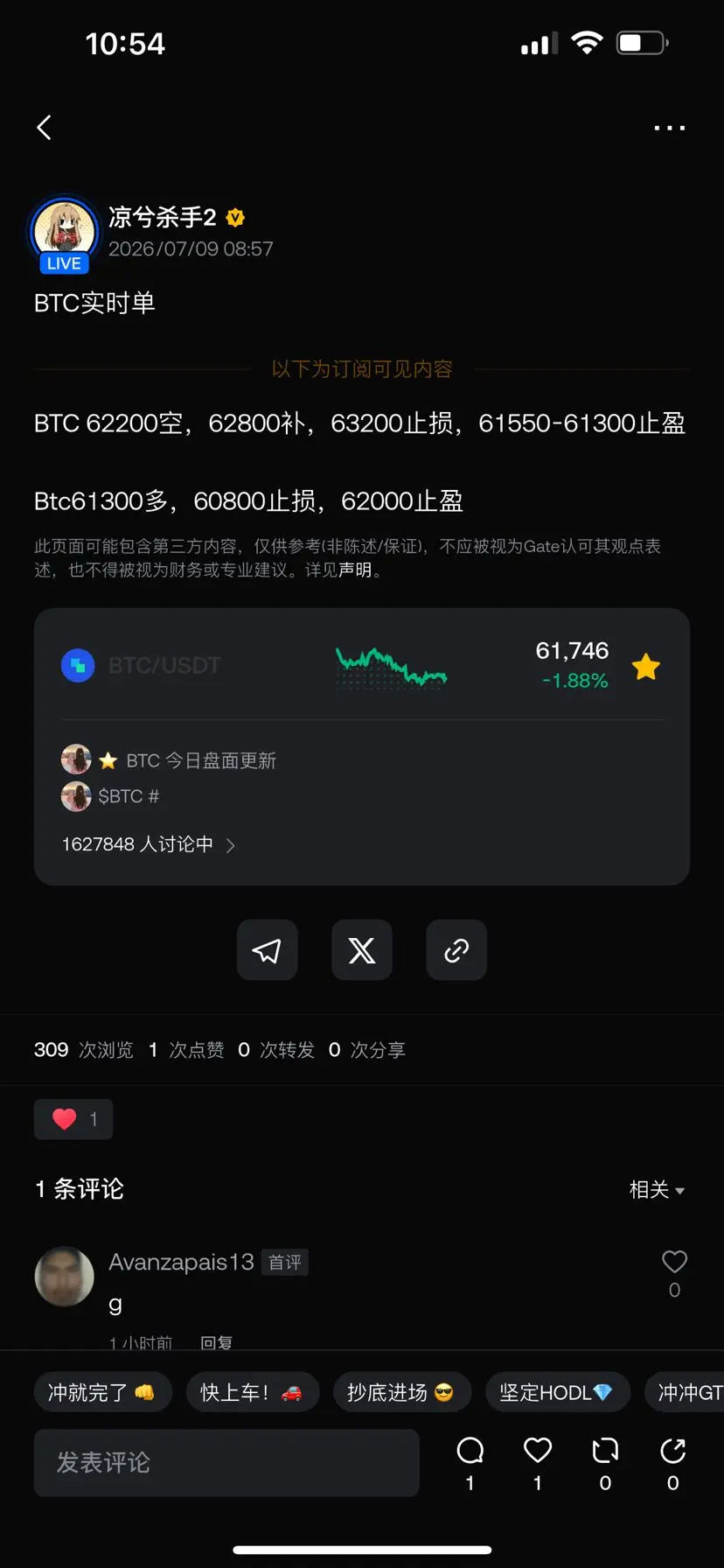
Task: Open the BTC/USDT market card
Action: point(362,666)
